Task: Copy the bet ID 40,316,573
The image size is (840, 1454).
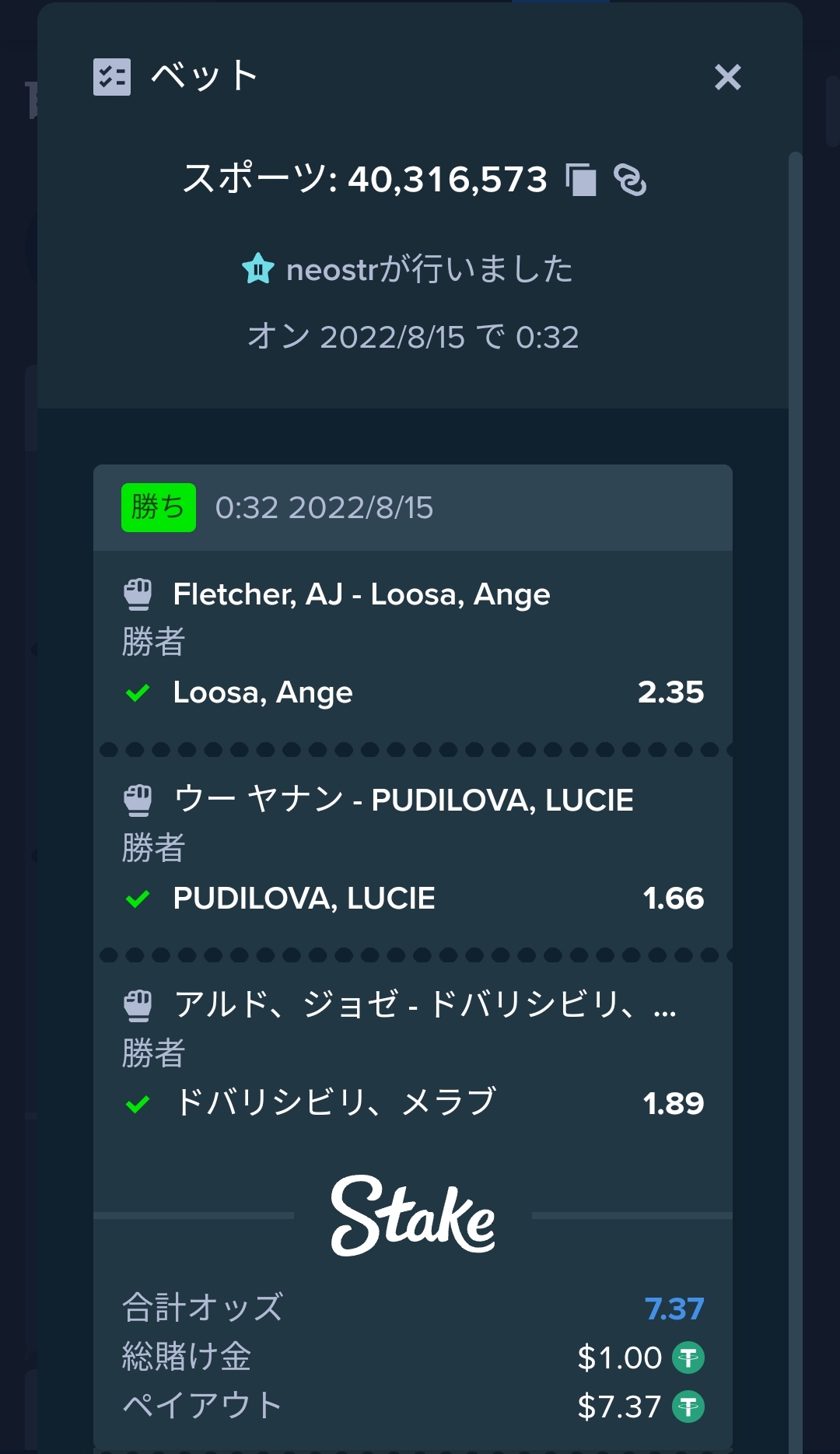Action: [581, 180]
